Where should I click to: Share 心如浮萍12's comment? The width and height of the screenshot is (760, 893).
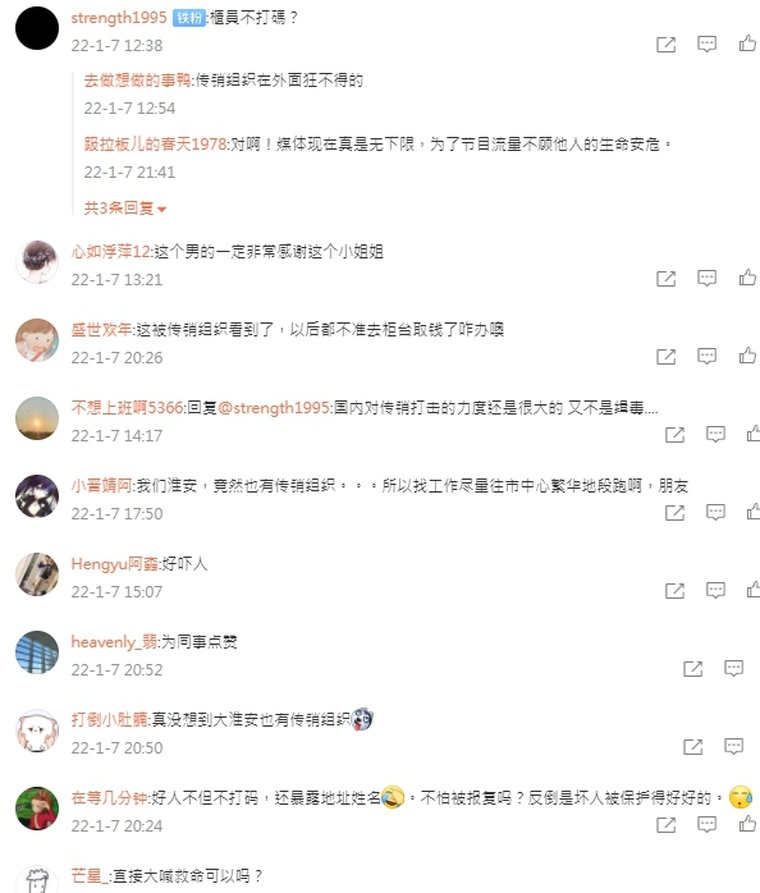tap(666, 278)
